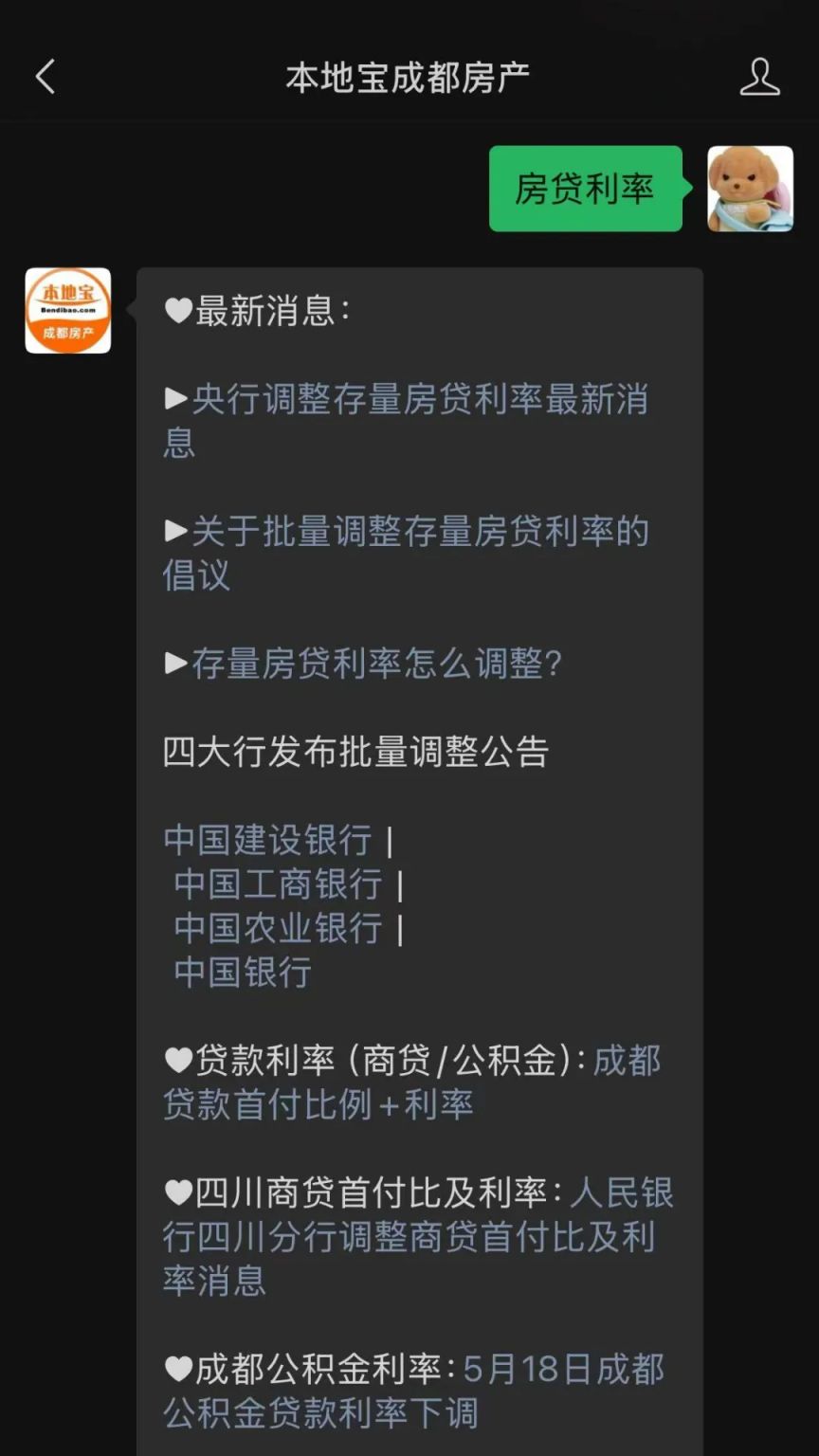The image size is (819, 1456).
Task: Open the 本地宝成都房产 avatar
Action: click(x=68, y=311)
